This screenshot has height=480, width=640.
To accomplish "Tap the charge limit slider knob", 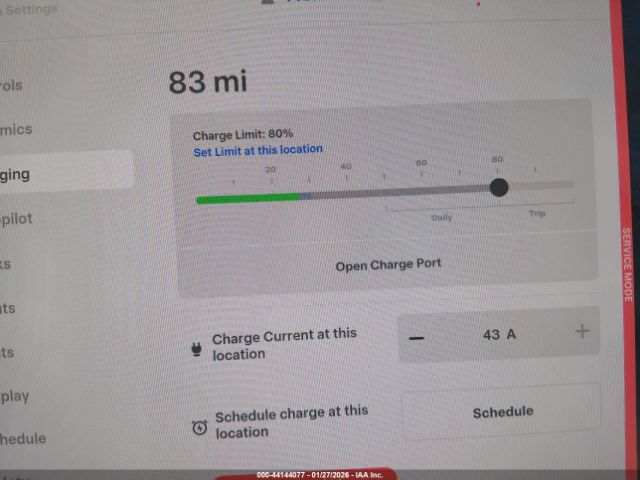I will [499, 187].
